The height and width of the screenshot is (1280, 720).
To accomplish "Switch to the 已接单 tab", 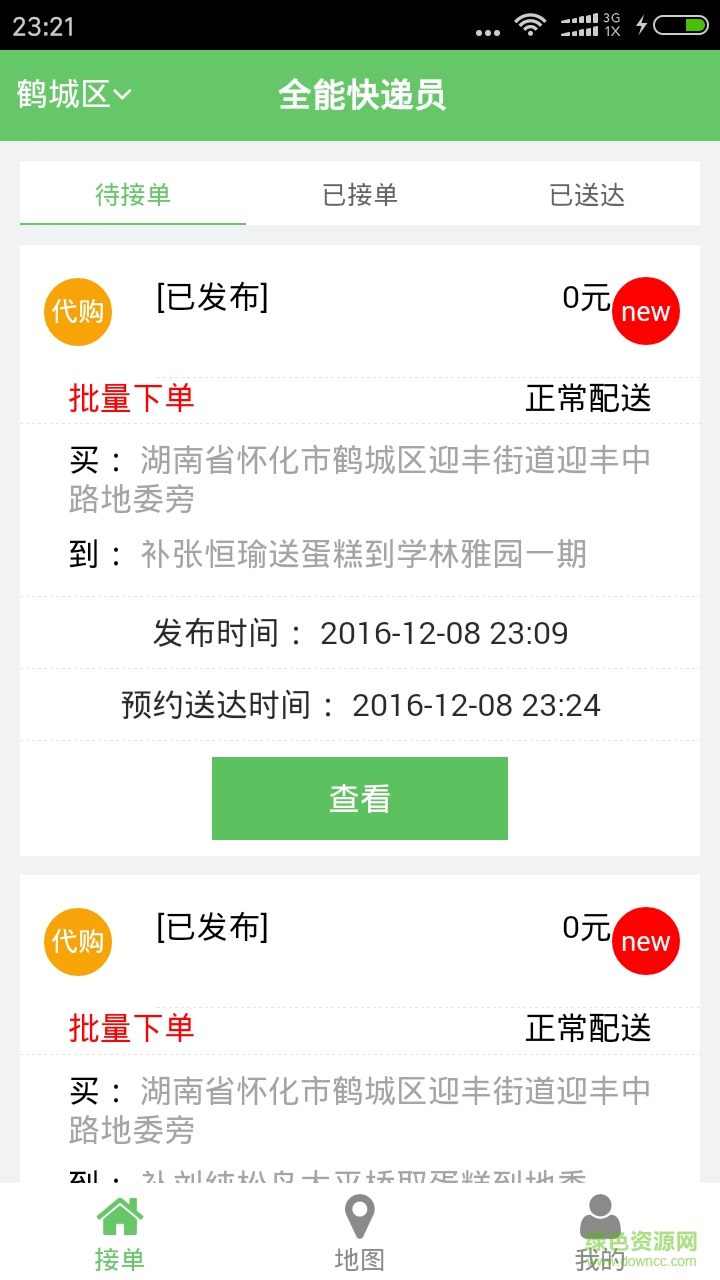I will click(359, 195).
